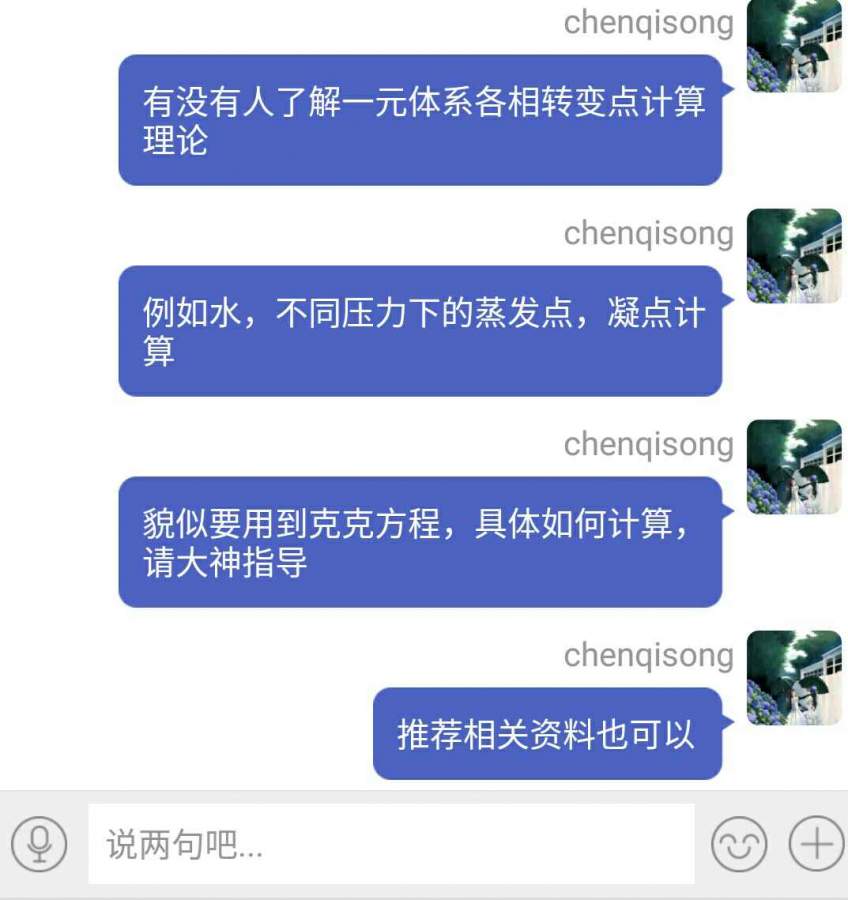
Task: Tap the voice input microphone icon
Action: pyautogui.click(x=39, y=844)
